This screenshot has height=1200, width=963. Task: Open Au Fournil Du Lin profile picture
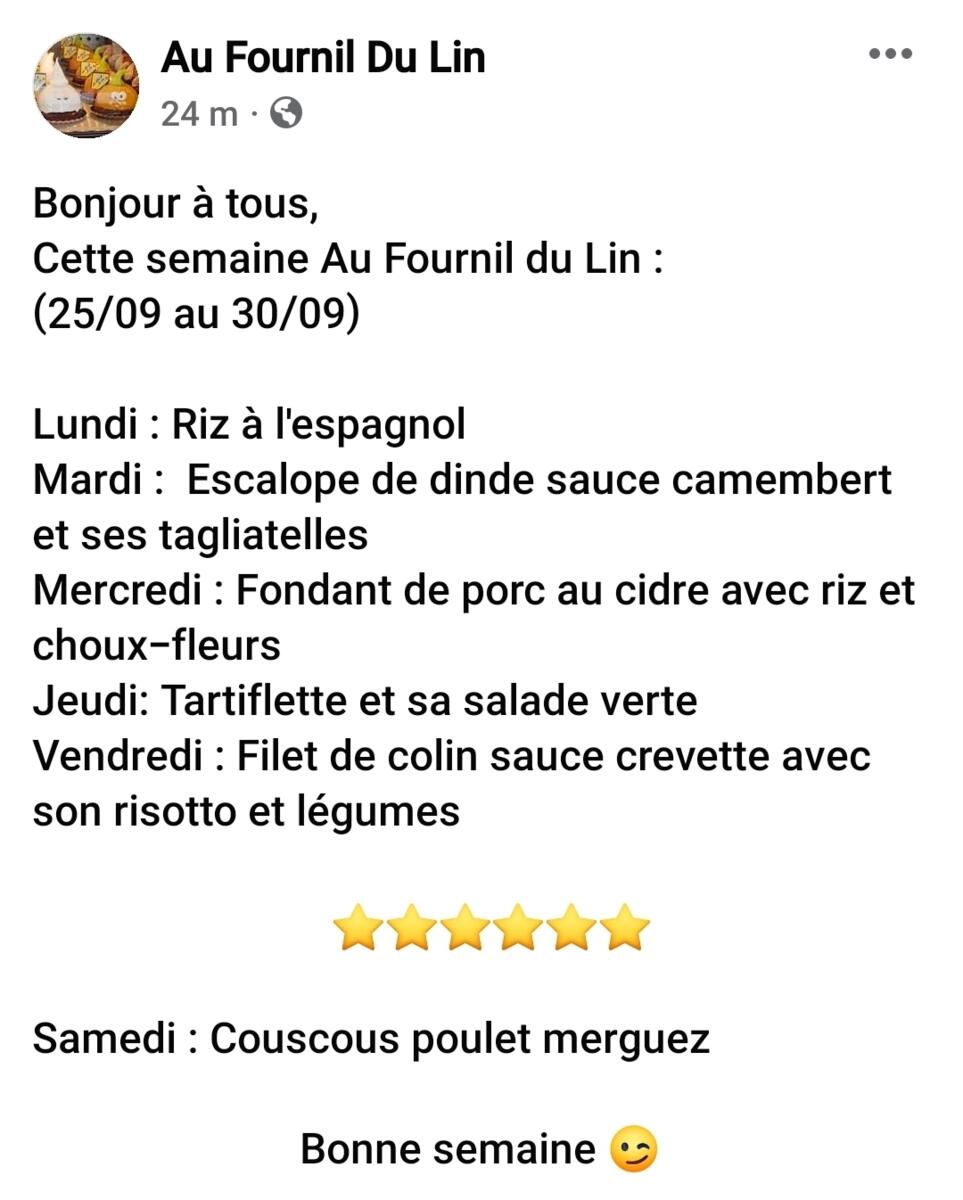coord(86,84)
